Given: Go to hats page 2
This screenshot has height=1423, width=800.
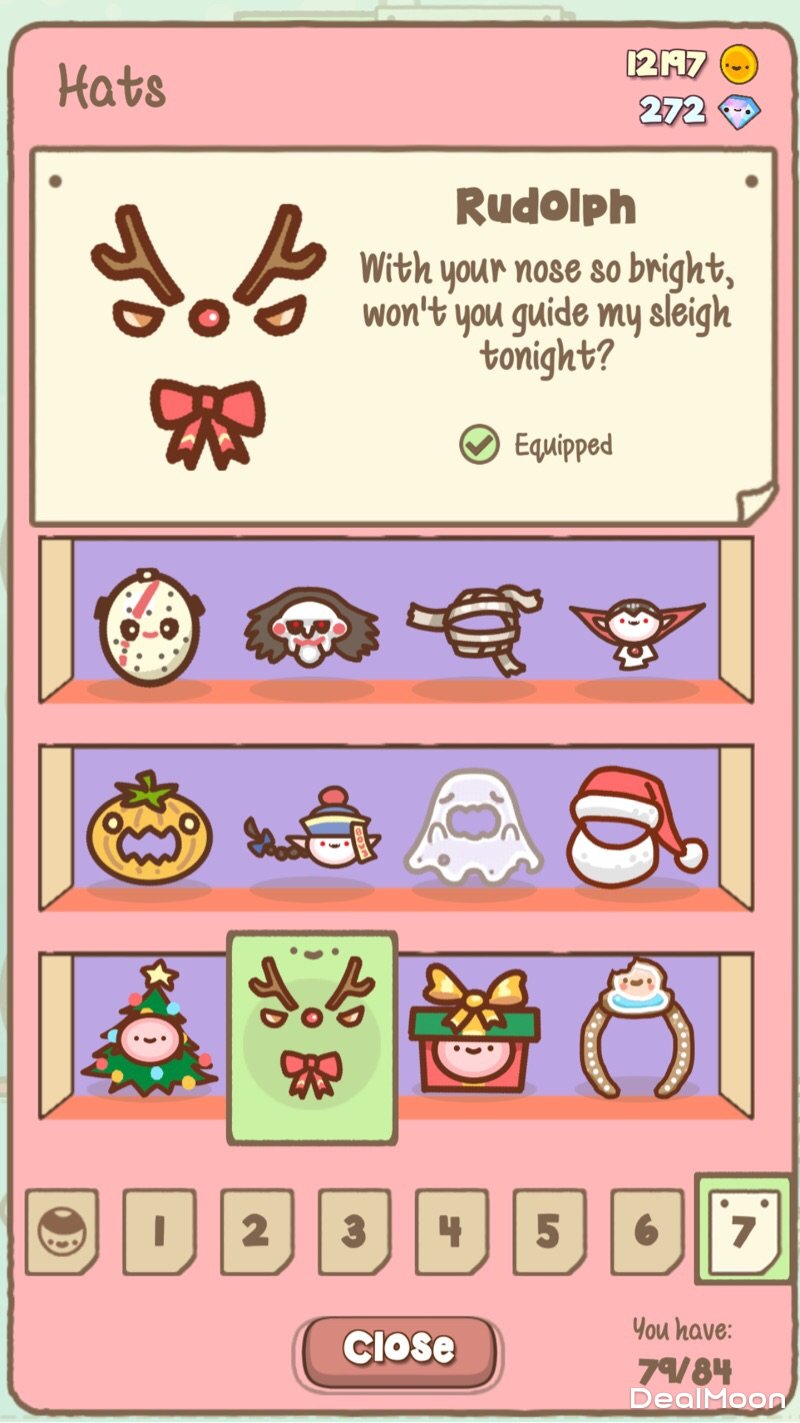Looking at the screenshot, I should (x=257, y=1231).
